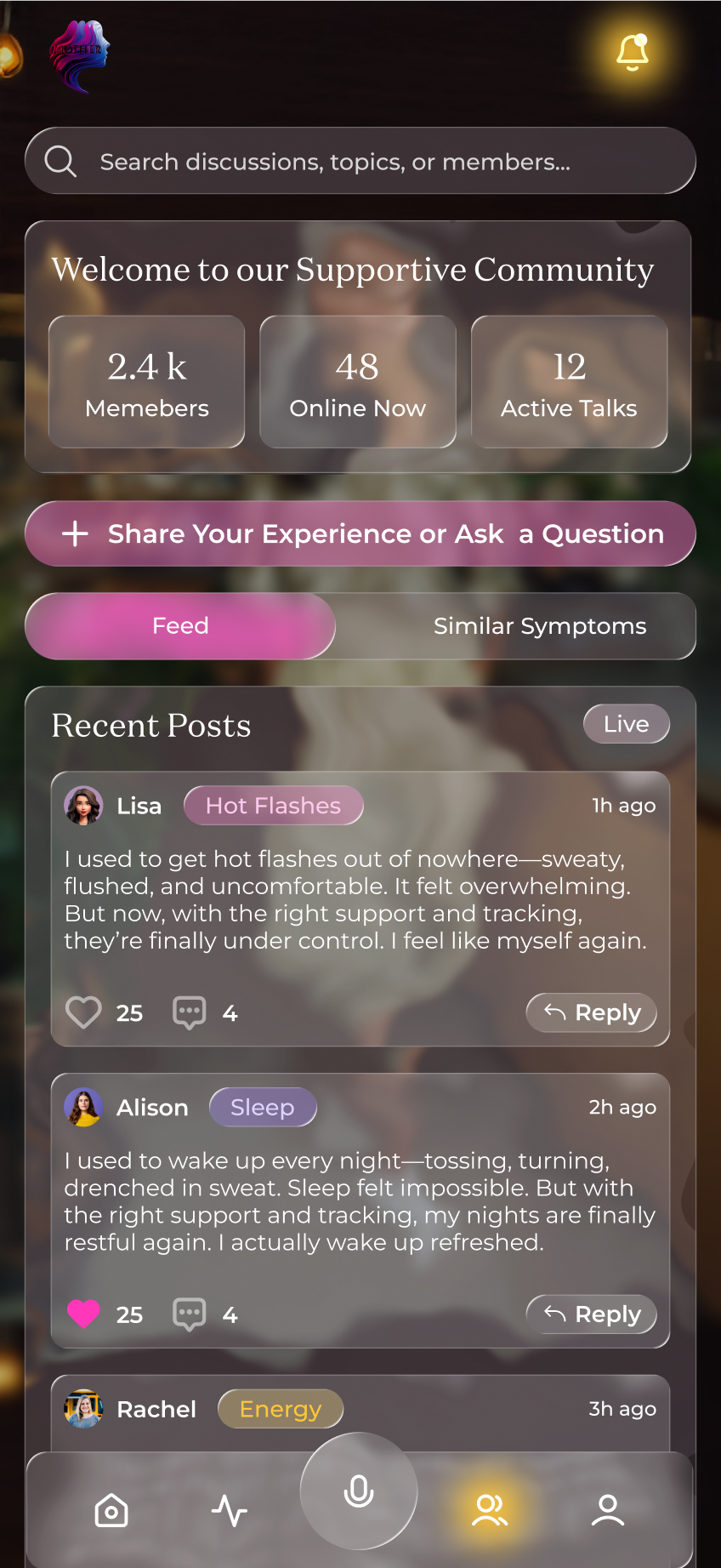Tap the Sleep topic chip
Screen dimensions: 721x1568
click(x=262, y=1107)
